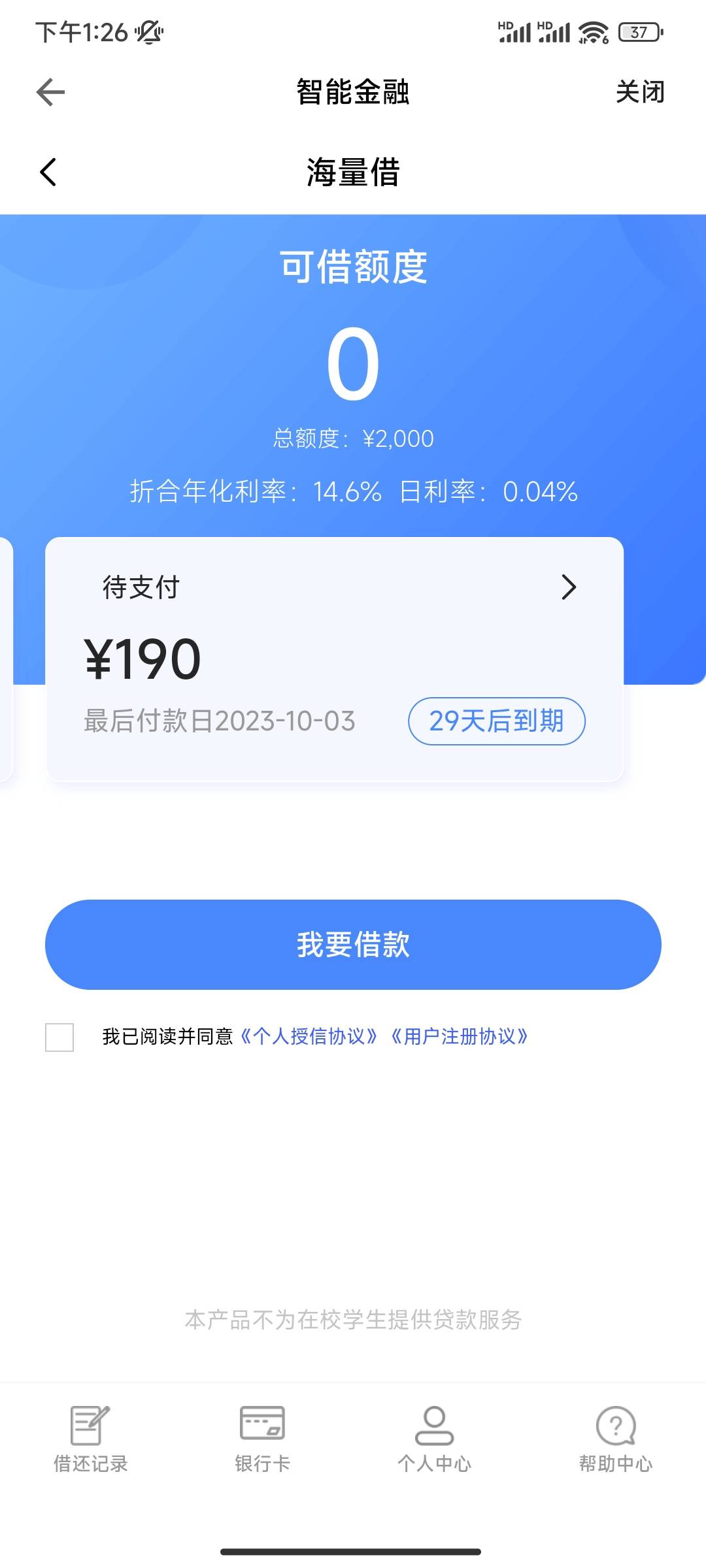This screenshot has height=1568, width=706.
Task: Open the 待支付 ¥190 card
Action: pos(334,659)
